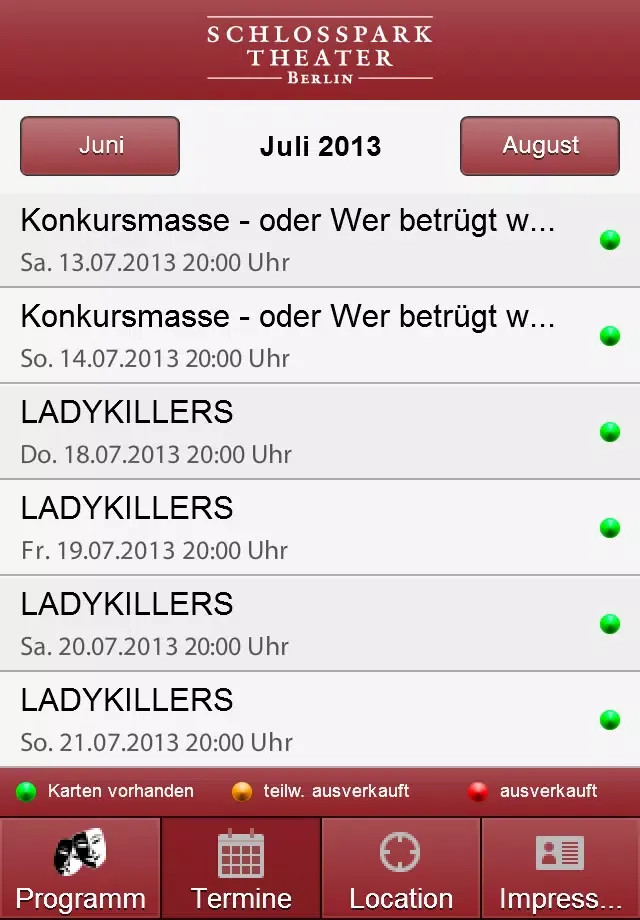The height and width of the screenshot is (920, 640).
Task: Open the Impressum tab
Action: pos(560,869)
